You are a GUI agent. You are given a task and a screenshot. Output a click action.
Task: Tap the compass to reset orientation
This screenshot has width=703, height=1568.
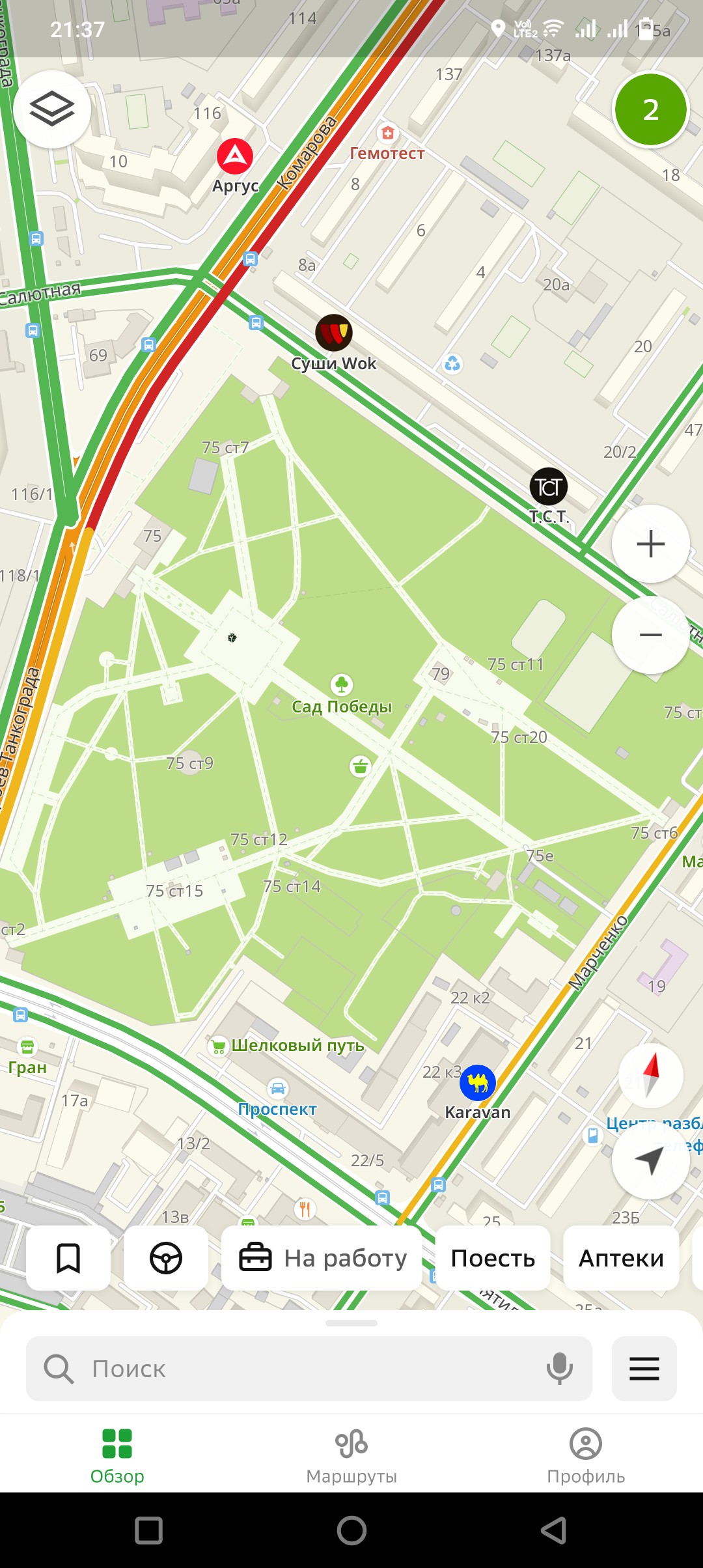(651, 1075)
